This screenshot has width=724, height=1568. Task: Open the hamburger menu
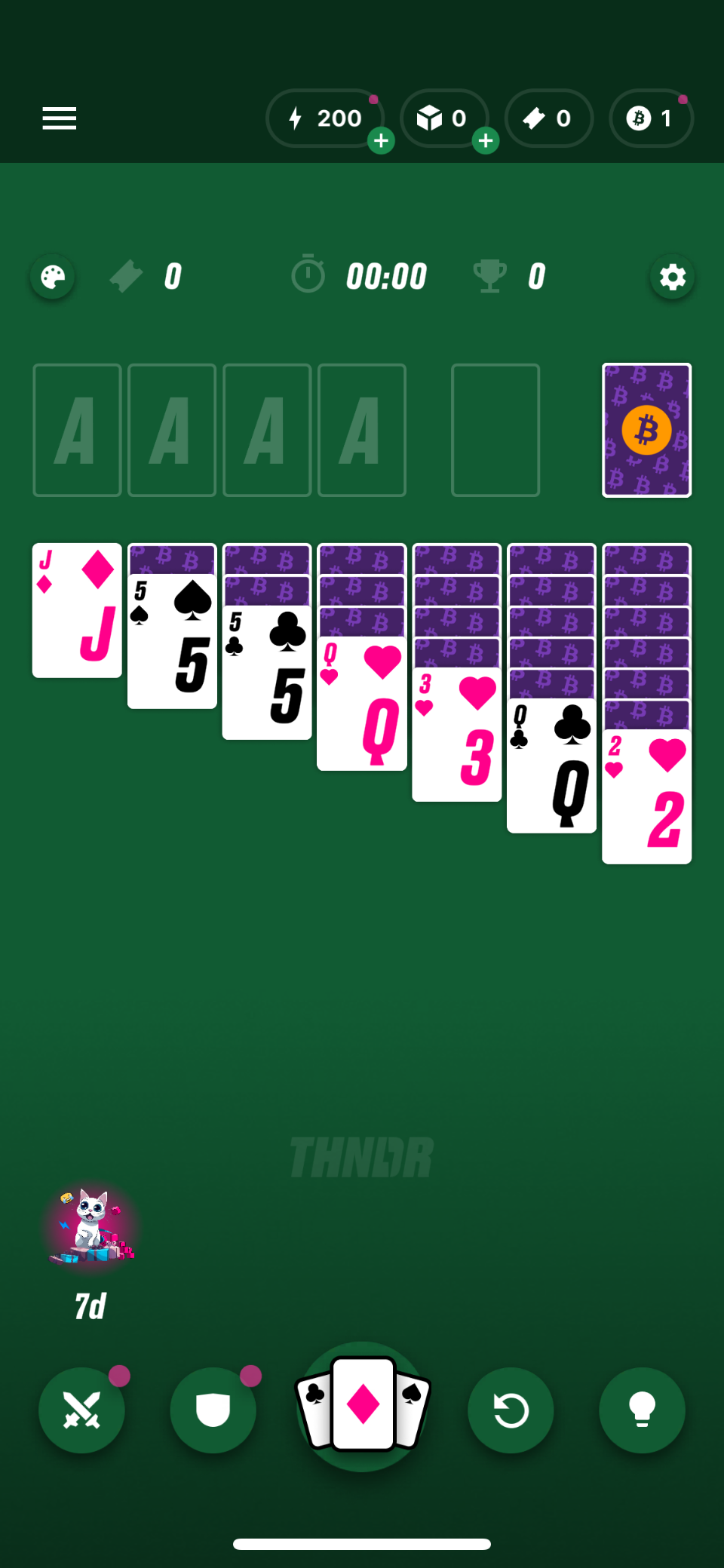coord(59,118)
